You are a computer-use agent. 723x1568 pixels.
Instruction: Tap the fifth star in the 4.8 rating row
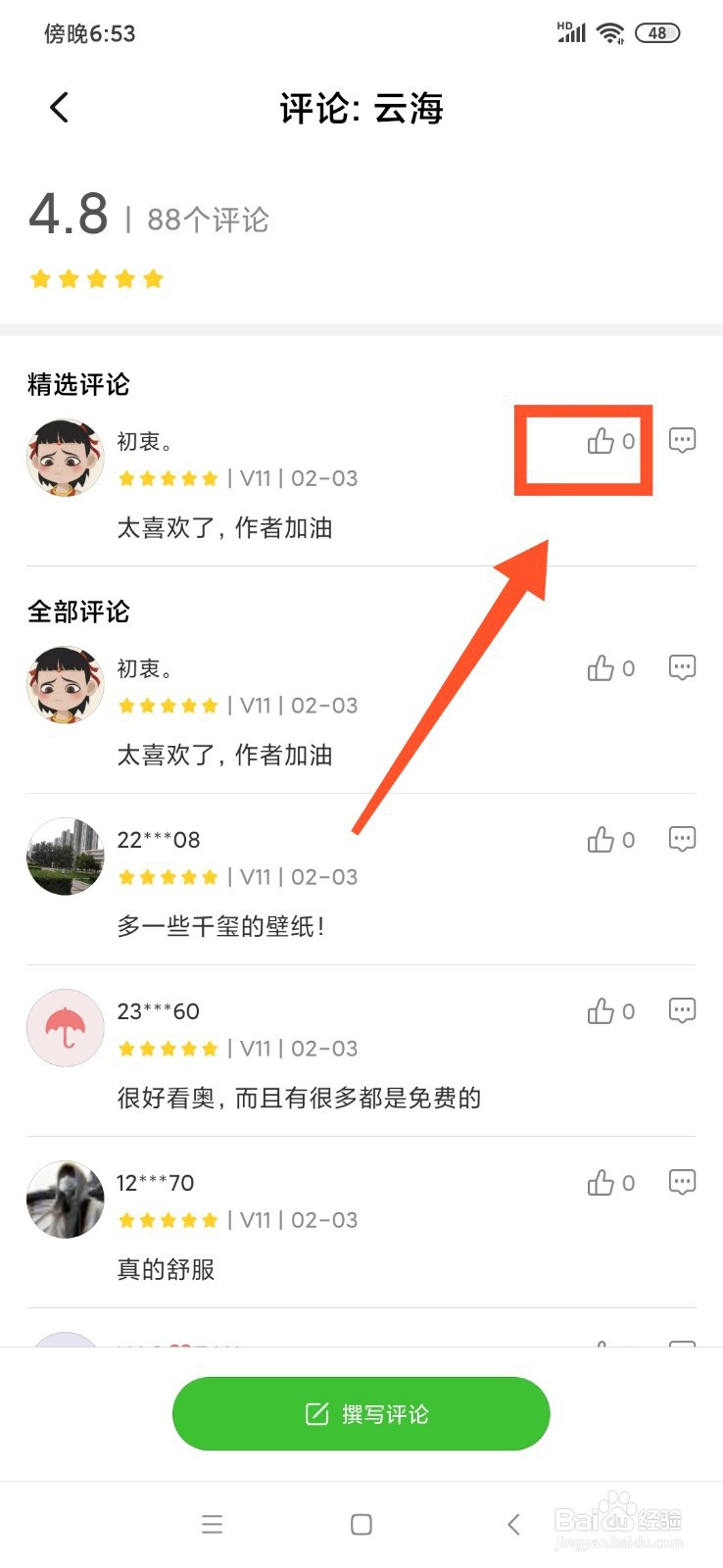(155, 279)
